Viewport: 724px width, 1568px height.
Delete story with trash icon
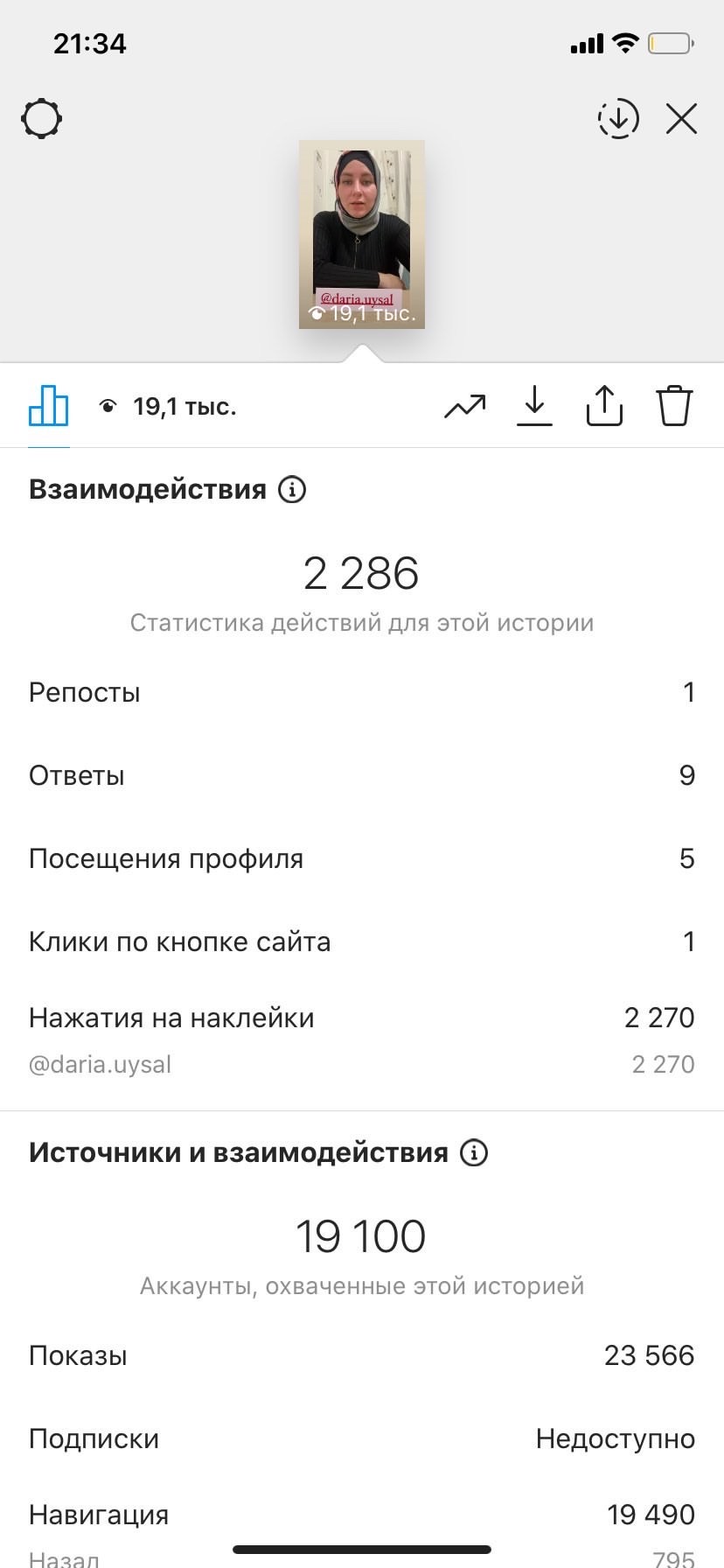[674, 406]
